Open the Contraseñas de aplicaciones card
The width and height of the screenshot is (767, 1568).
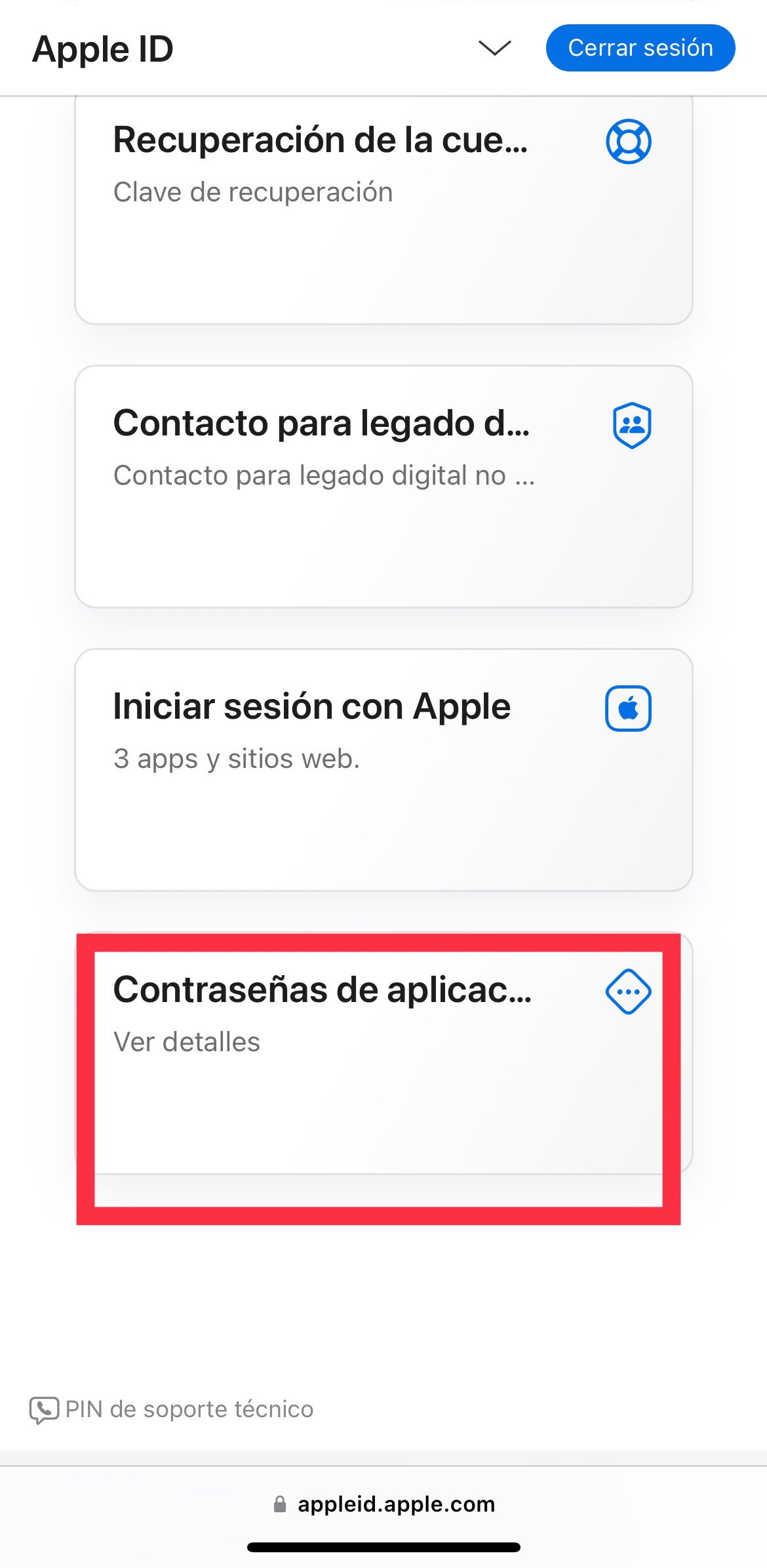(x=383, y=1053)
